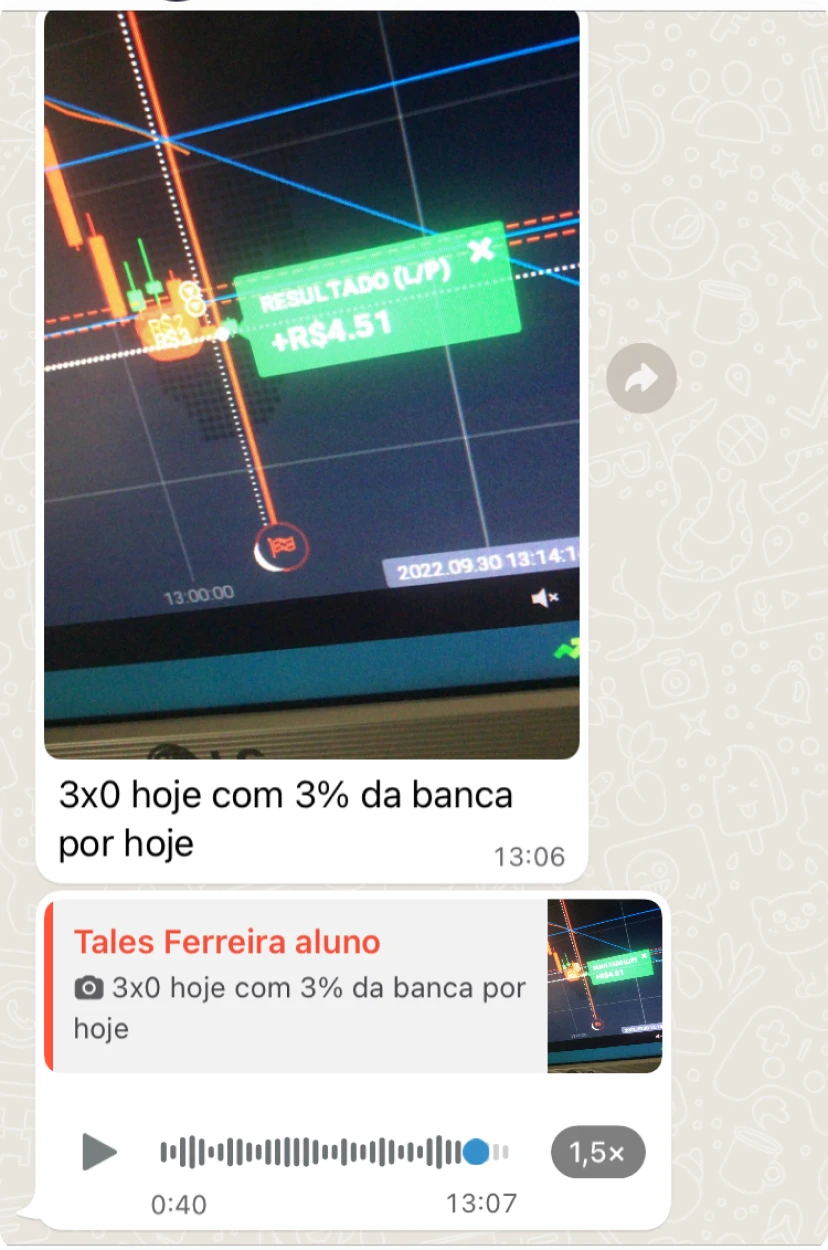Change playback speed from 1,5×

point(597,1152)
